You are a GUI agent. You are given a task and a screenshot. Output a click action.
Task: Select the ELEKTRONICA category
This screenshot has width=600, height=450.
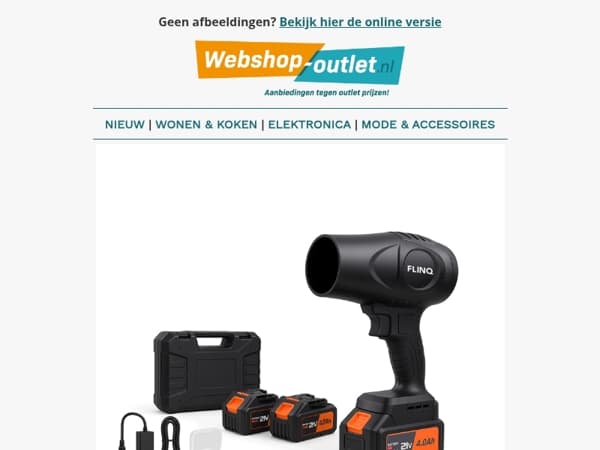click(309, 125)
